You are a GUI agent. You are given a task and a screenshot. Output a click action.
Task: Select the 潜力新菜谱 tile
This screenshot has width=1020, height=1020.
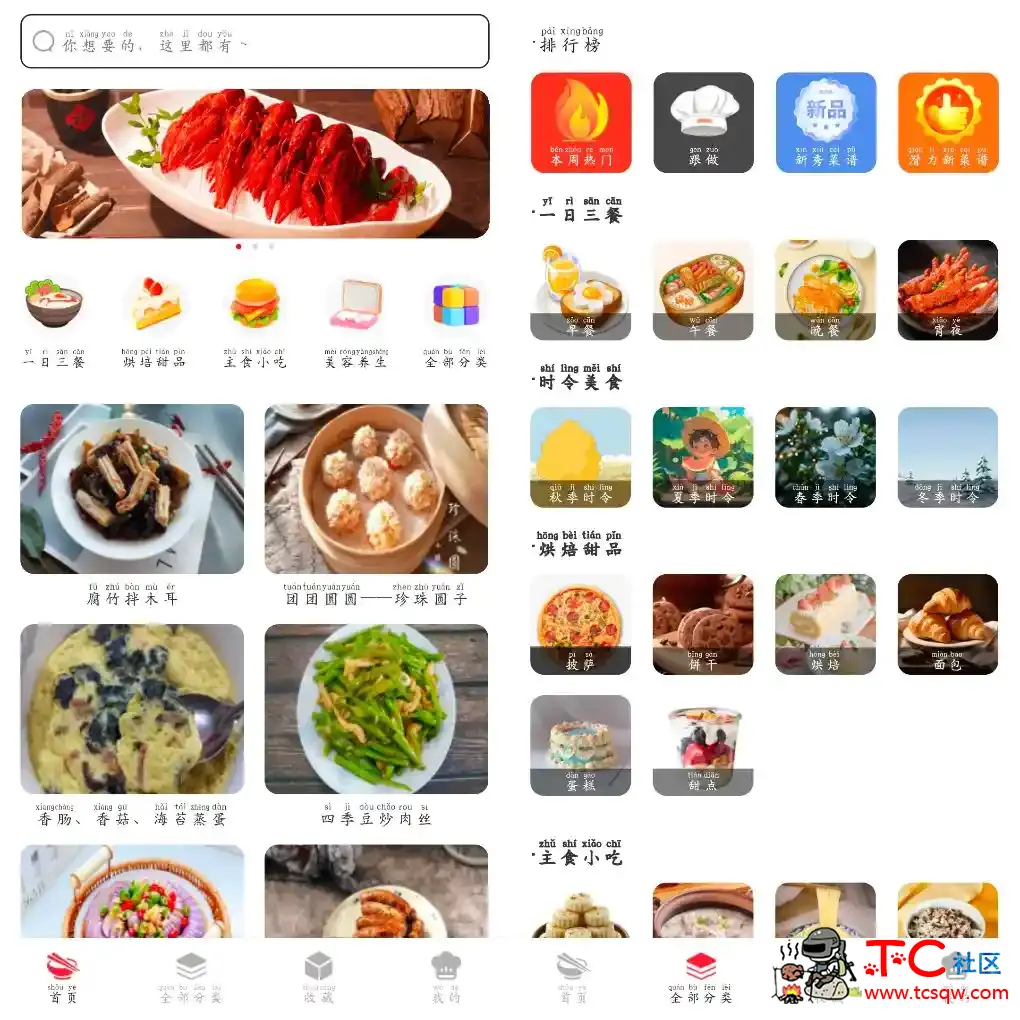pos(948,122)
